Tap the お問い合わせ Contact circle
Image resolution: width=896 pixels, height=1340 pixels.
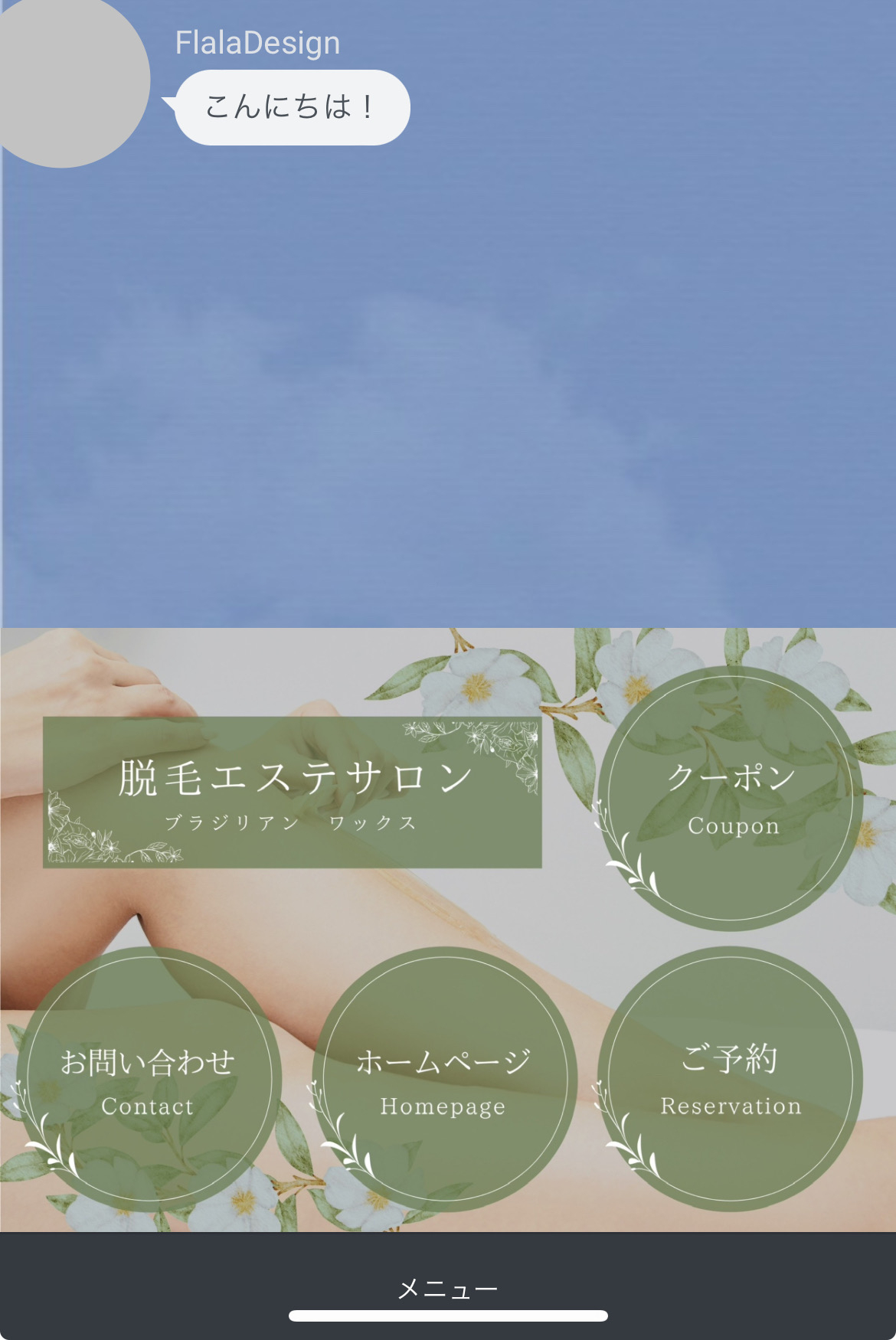click(x=149, y=1080)
